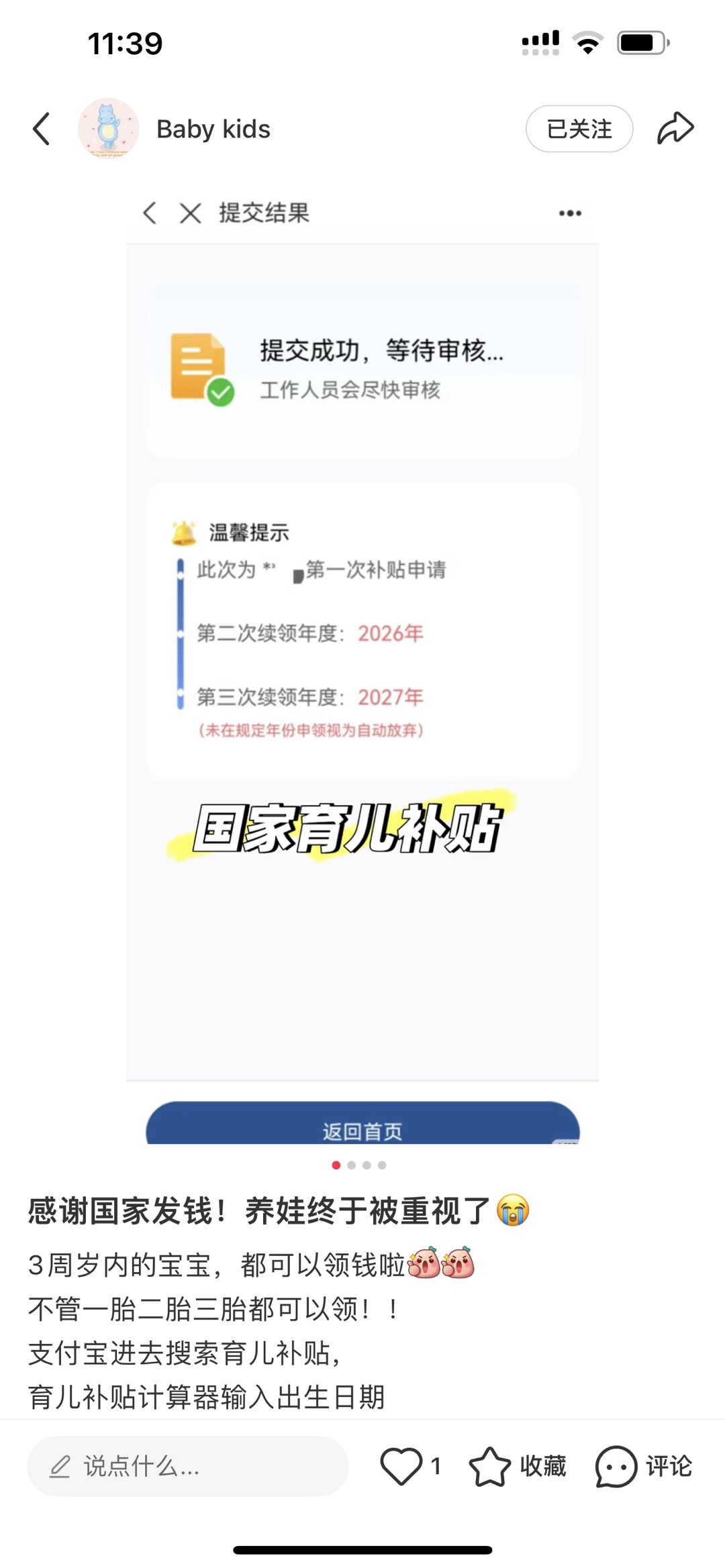Image resolution: width=725 pixels, height=1568 pixels.
Task: Tap the 已关注 follow button
Action: pos(579,129)
